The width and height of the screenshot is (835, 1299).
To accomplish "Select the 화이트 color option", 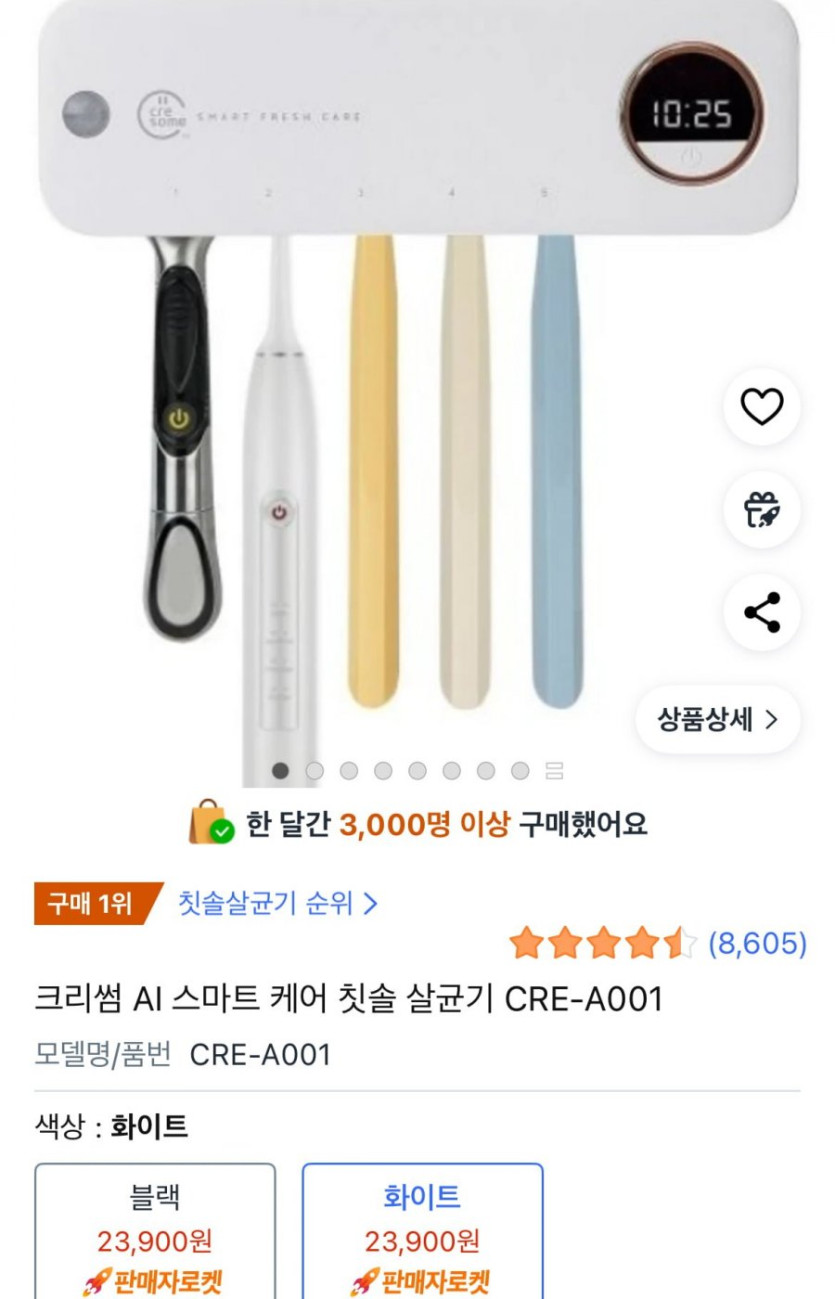I will [x=422, y=1230].
